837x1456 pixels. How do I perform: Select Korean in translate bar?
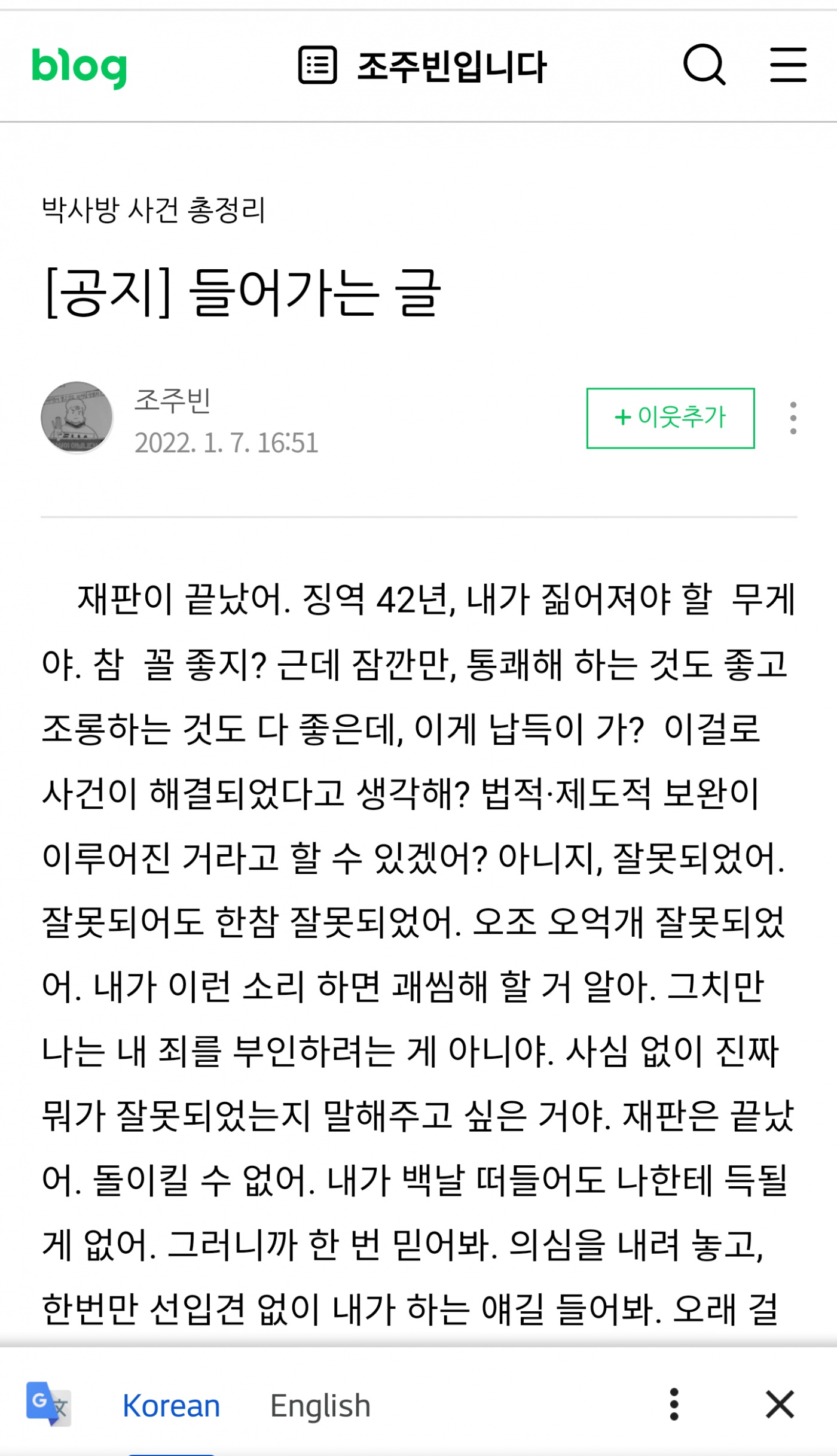pos(171,1406)
